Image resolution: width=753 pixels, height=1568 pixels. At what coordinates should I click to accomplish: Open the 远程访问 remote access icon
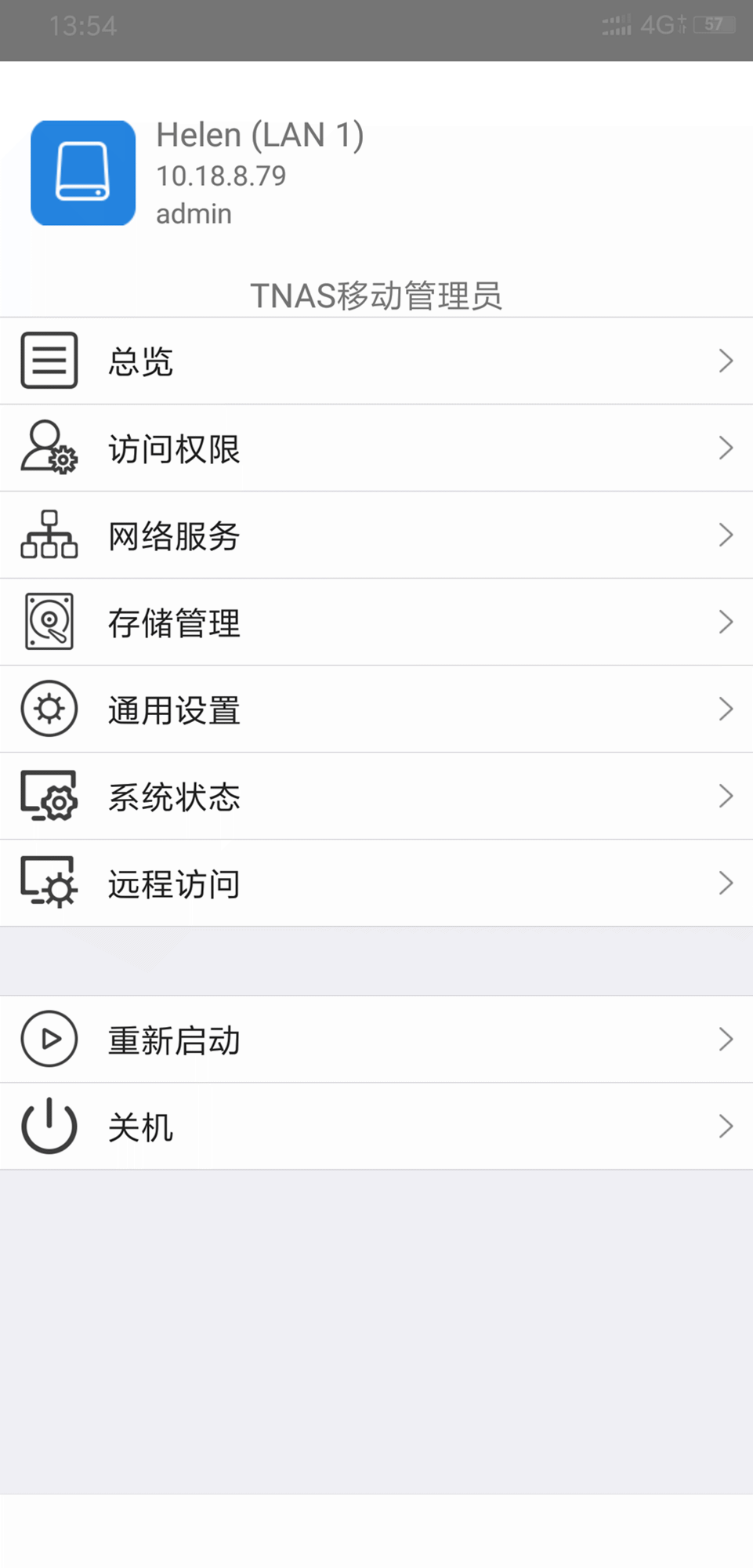tap(49, 883)
